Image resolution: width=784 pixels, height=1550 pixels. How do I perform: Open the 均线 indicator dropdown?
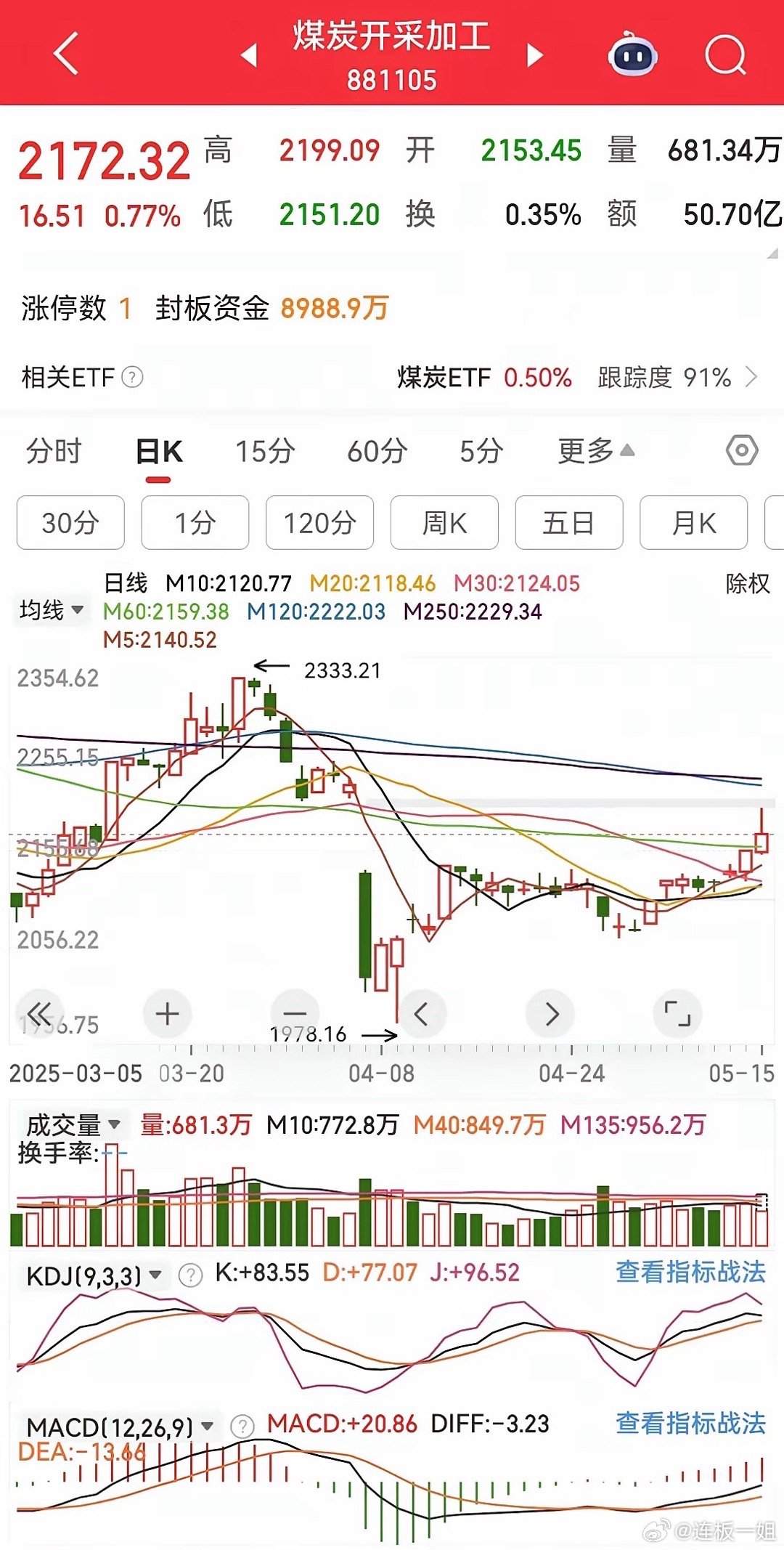click(x=51, y=610)
